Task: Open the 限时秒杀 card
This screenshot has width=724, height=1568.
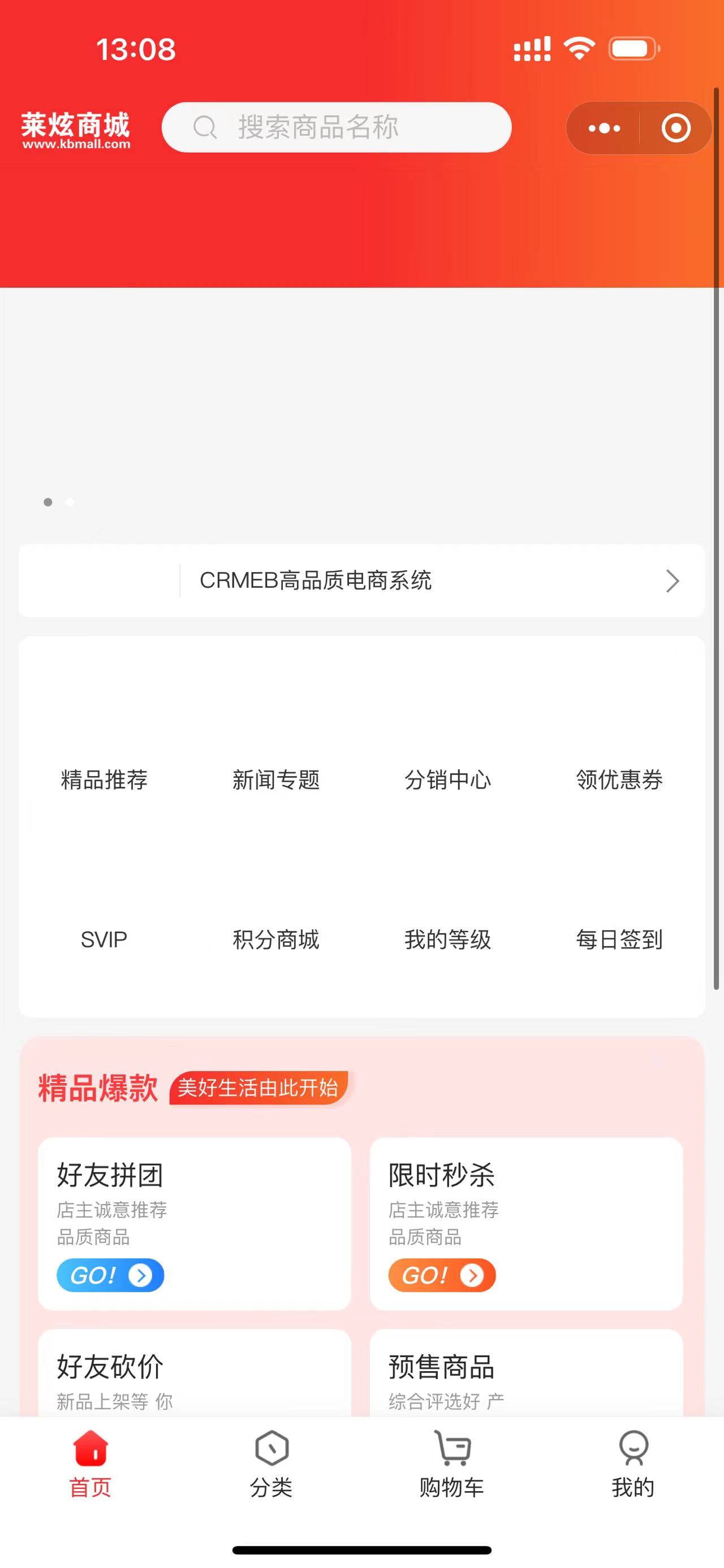Action: (x=526, y=1223)
